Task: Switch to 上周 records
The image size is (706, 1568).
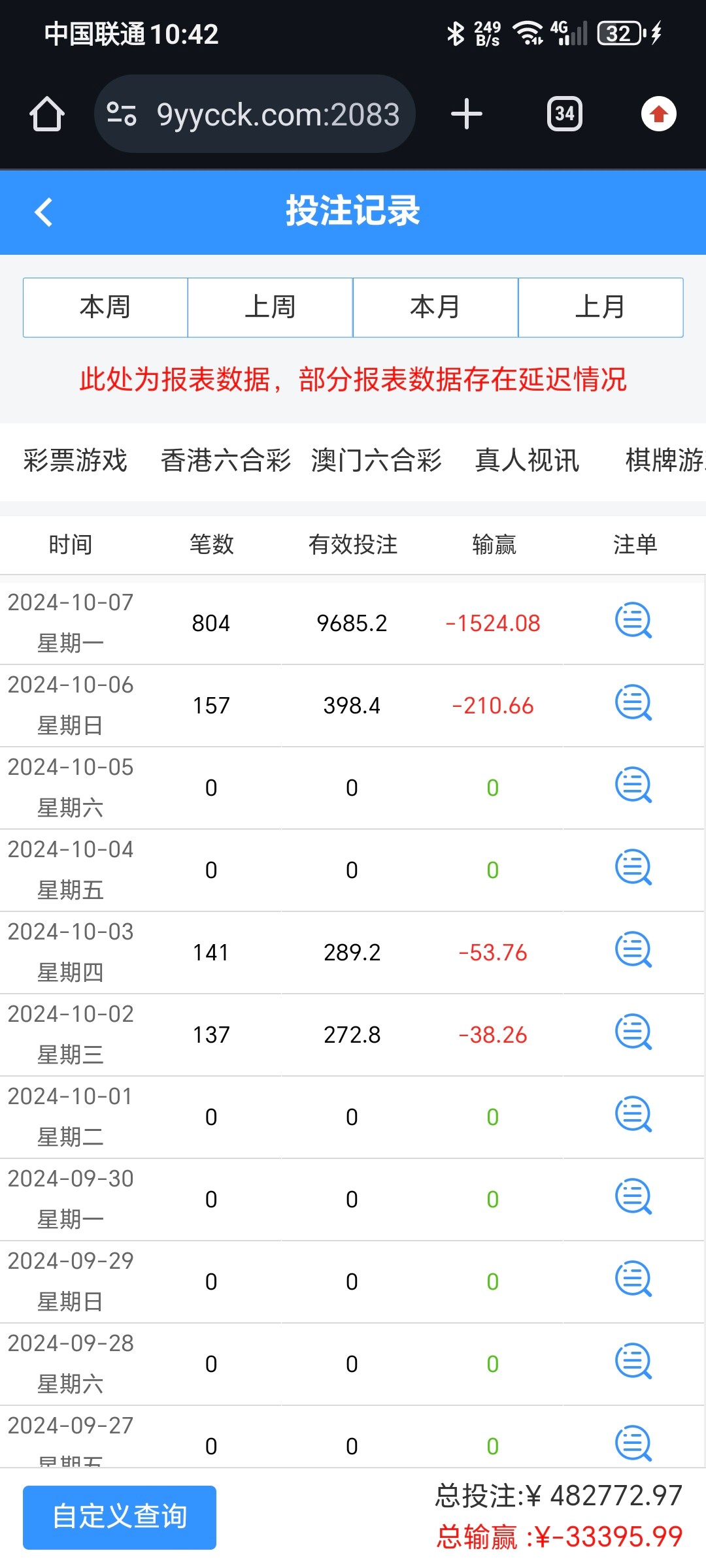Action: [x=269, y=306]
